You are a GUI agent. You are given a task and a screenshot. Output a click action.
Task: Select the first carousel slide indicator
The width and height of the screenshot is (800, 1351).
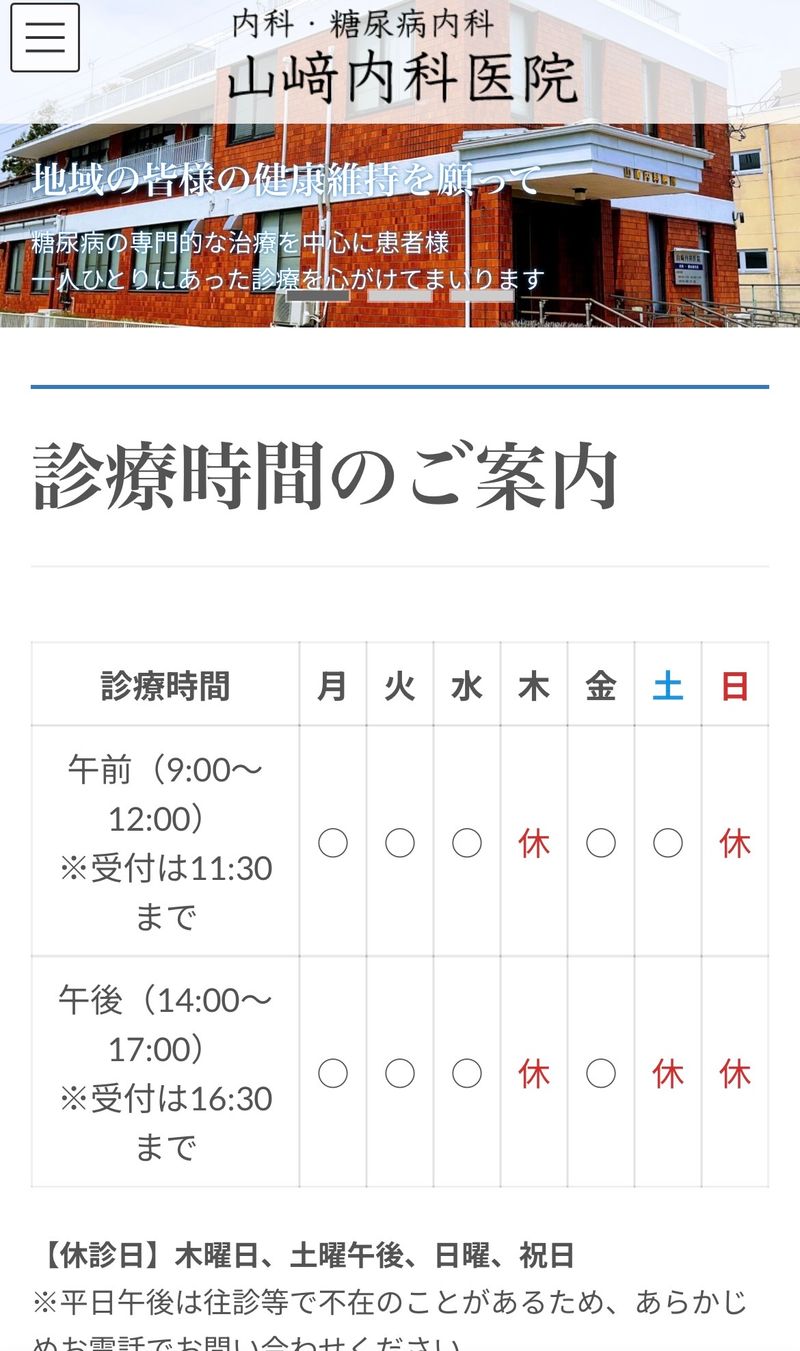(x=318, y=296)
